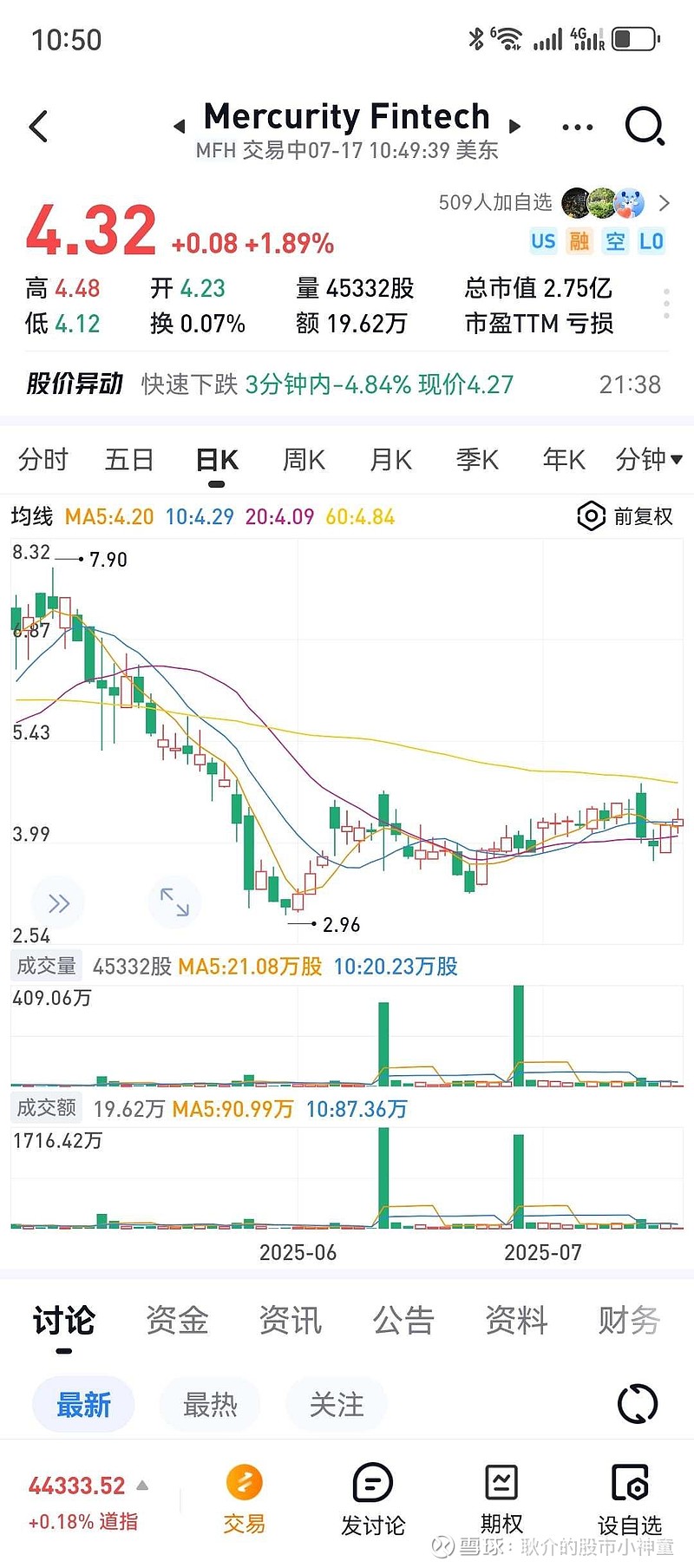Tap 发讨论 to post a discussion
This screenshot has height=1568, width=694.
click(373, 1499)
